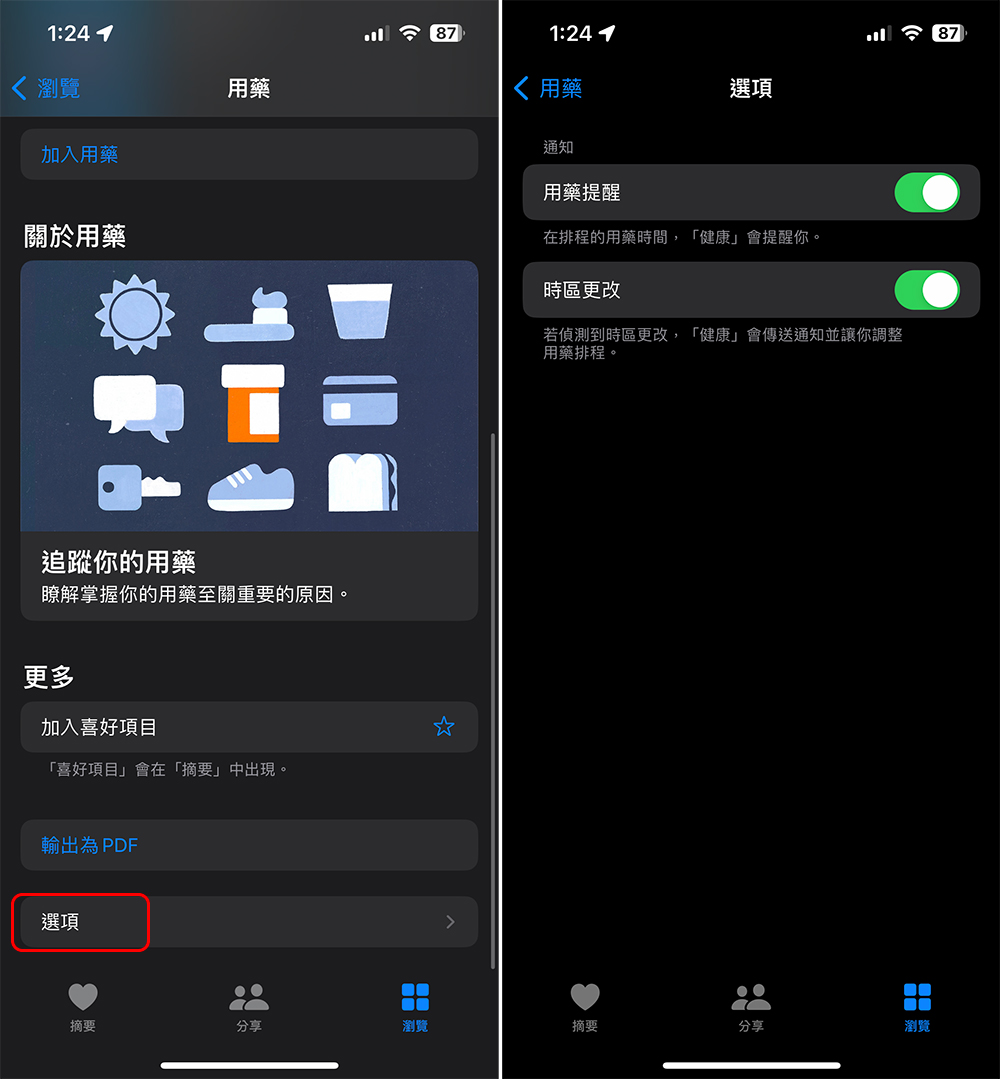Disable the 時區更改 switch
This screenshot has width=1000, height=1079.
(926, 290)
